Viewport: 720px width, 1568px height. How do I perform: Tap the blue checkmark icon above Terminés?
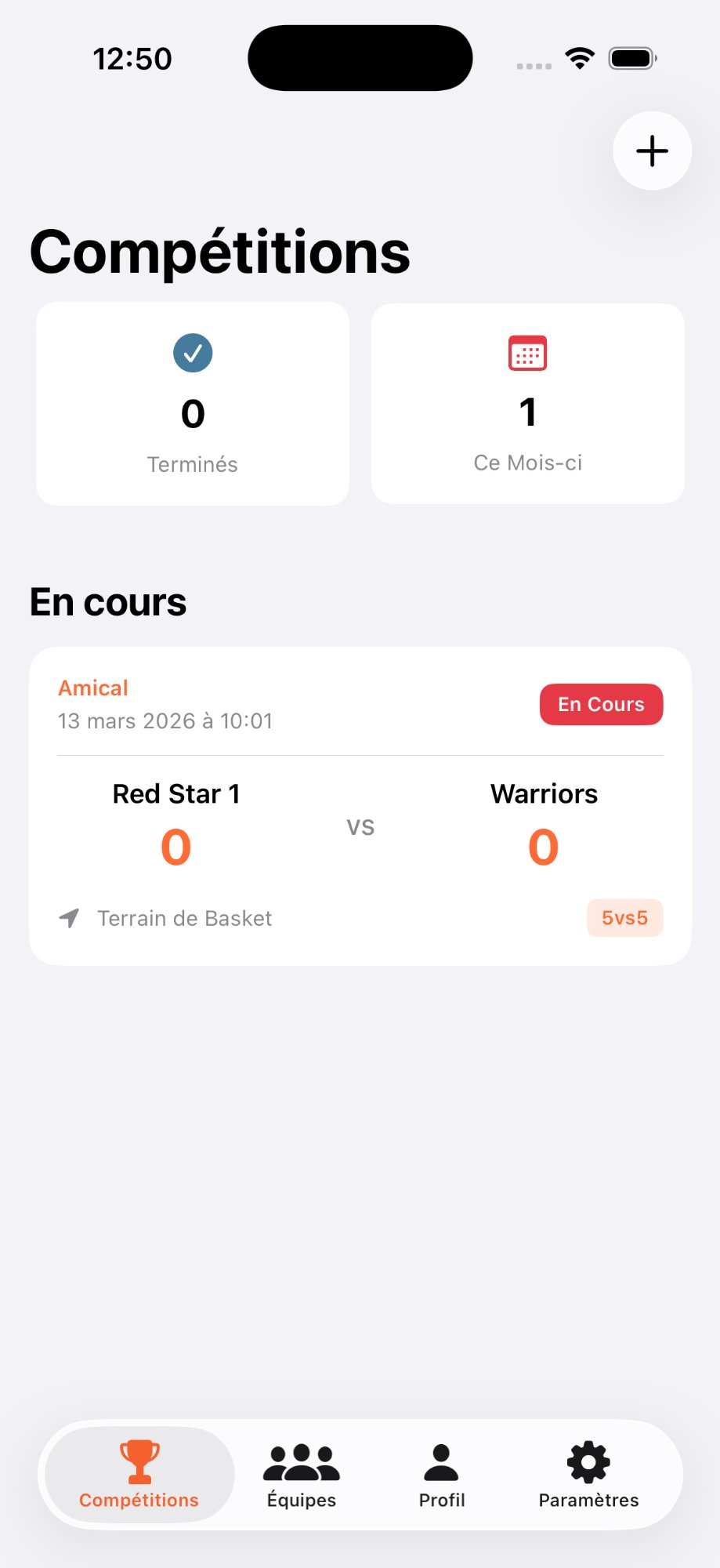tap(192, 353)
